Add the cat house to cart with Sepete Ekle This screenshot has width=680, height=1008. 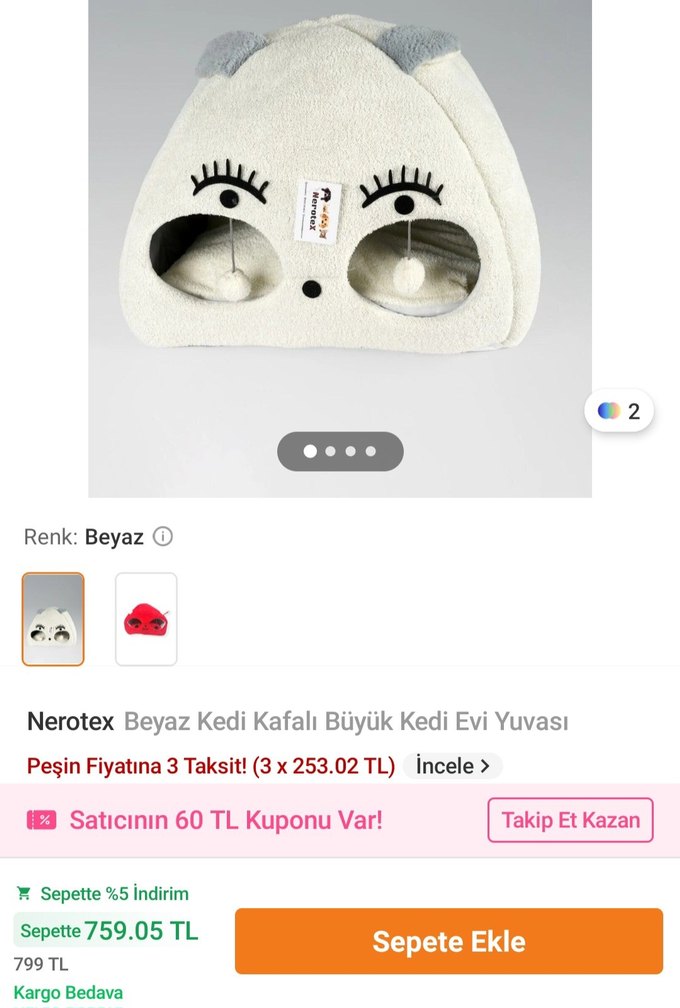448,941
